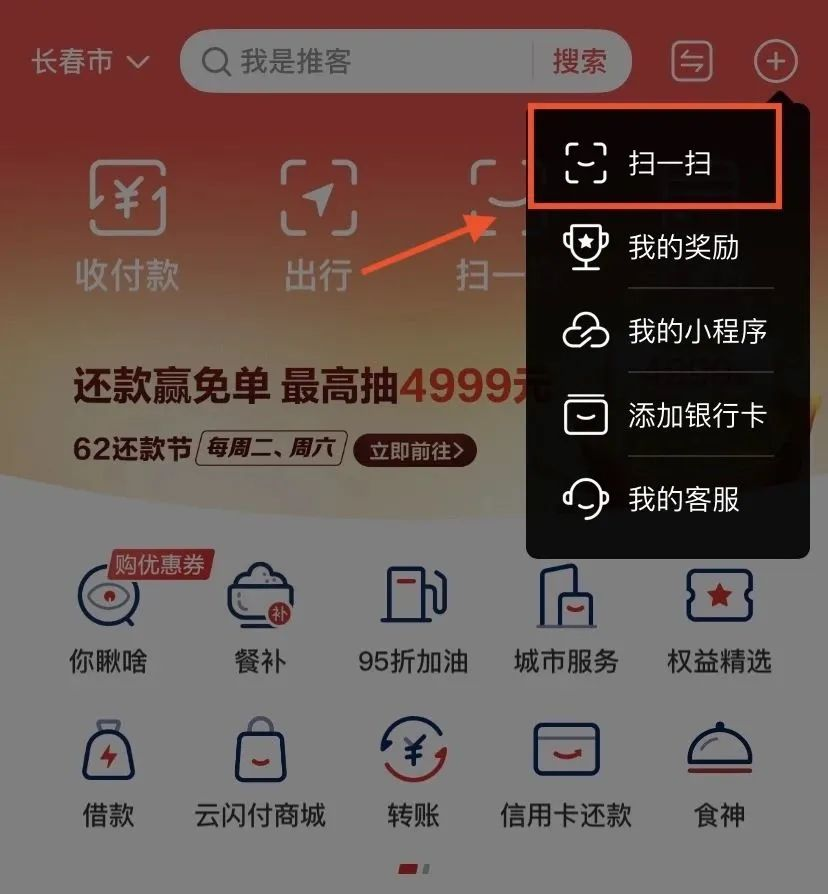The width and height of the screenshot is (828, 894).
Task: Open 收付款 payment code
Action: pyautogui.click(x=127, y=225)
